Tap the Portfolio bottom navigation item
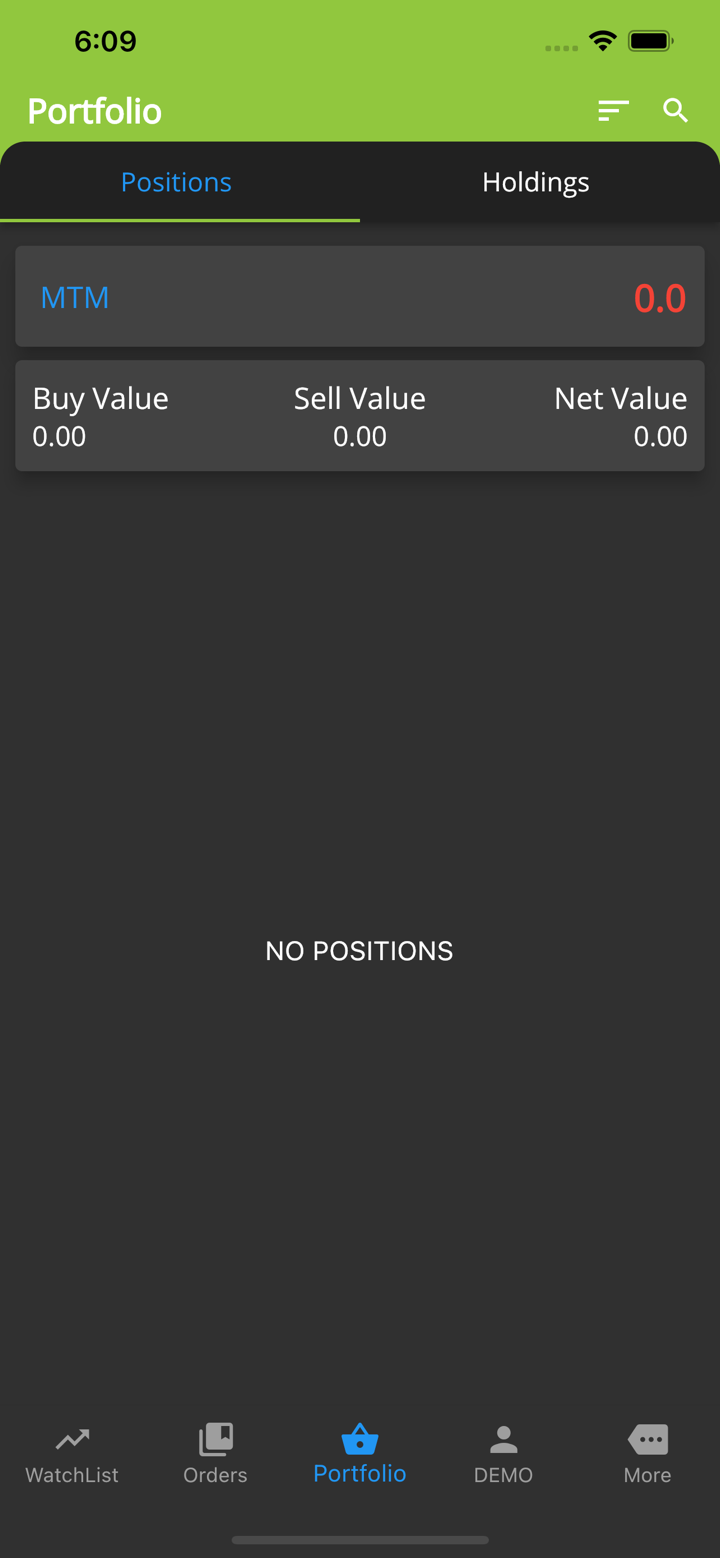720x1558 pixels. coord(360,1454)
